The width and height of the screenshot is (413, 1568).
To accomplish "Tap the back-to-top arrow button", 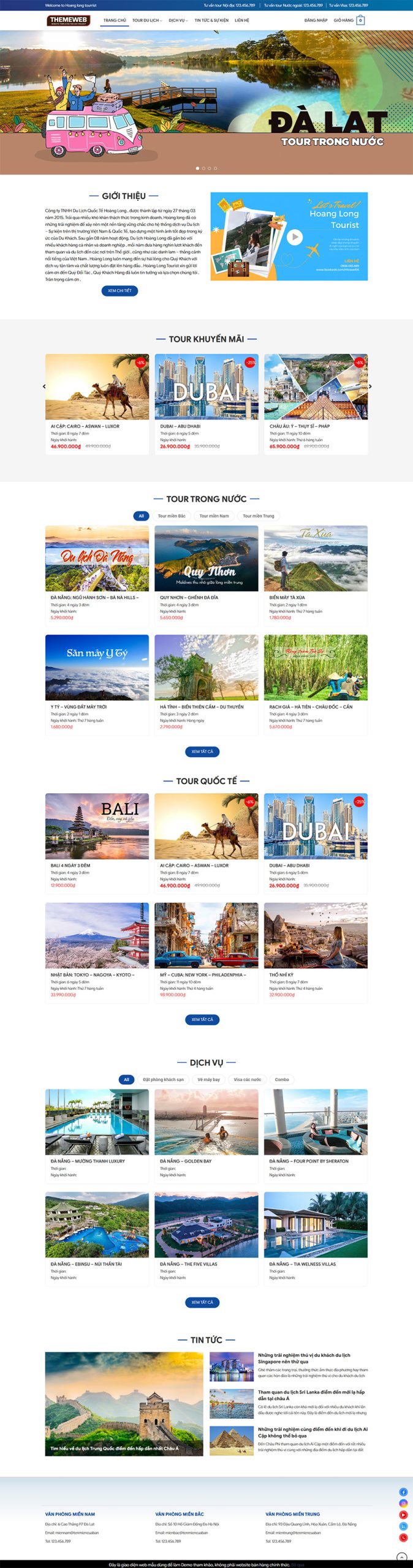I will 401,1556.
